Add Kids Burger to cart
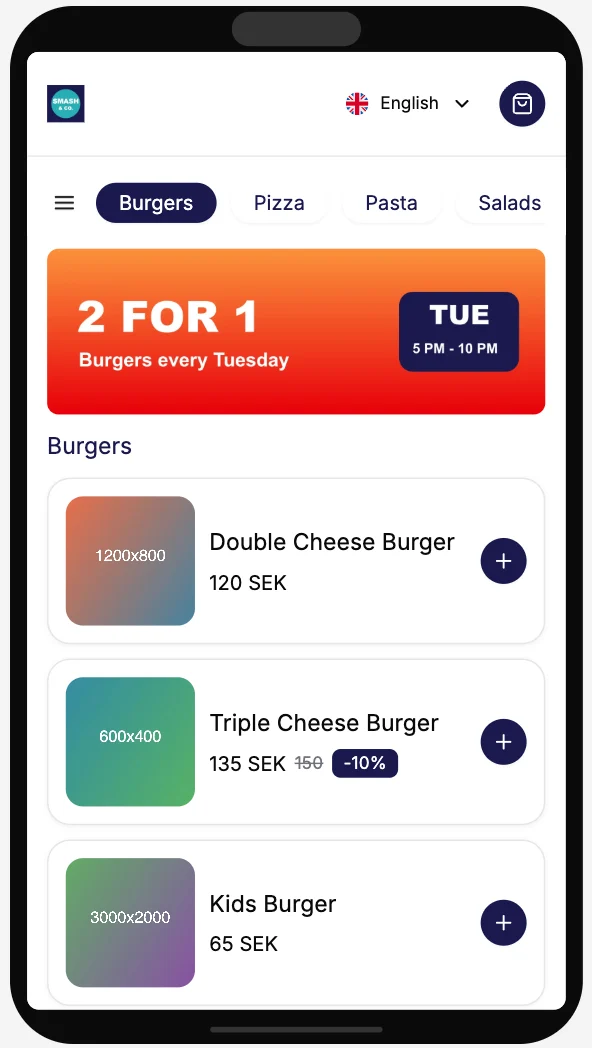This screenshot has height=1048, width=592. [504, 923]
